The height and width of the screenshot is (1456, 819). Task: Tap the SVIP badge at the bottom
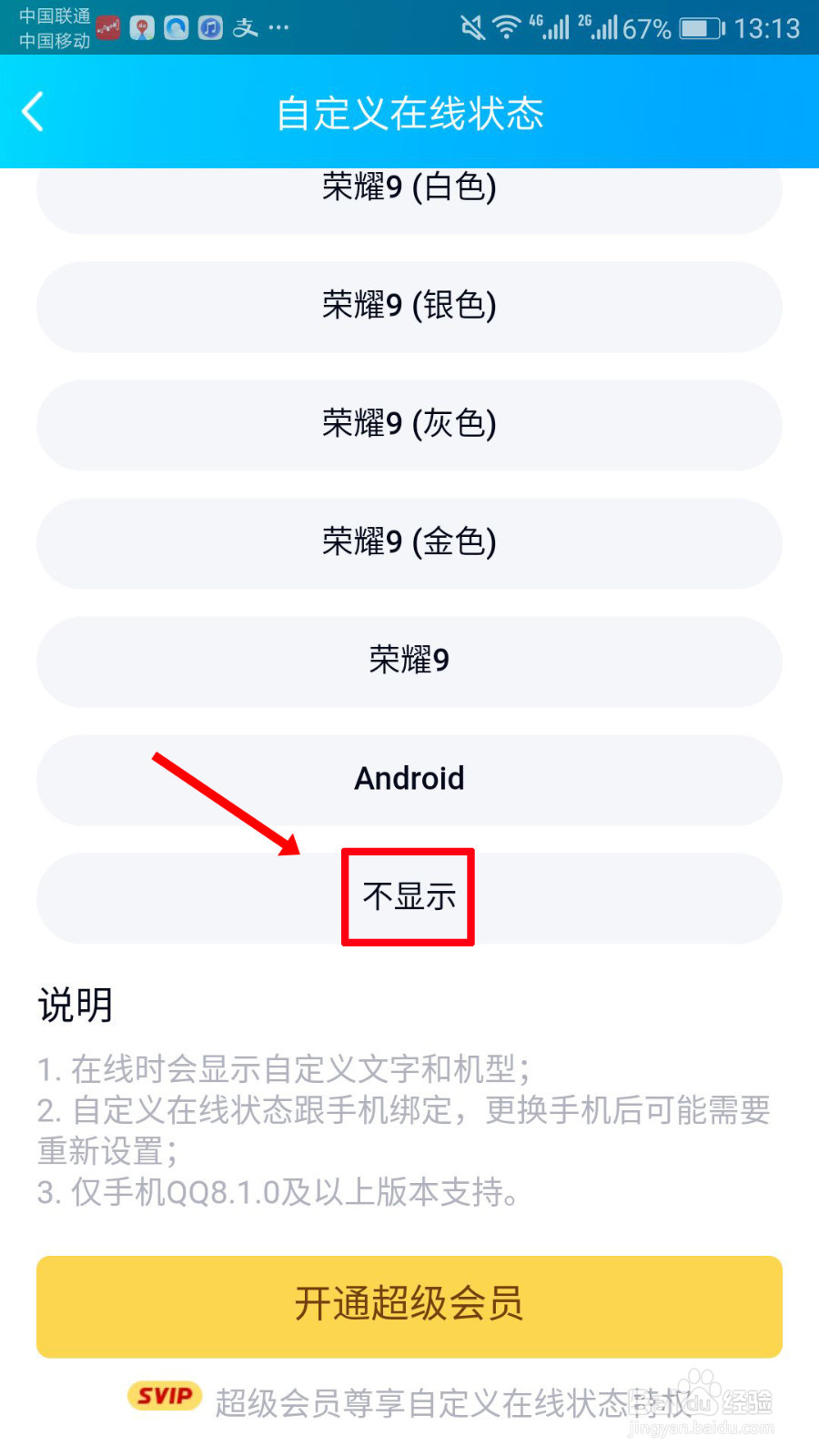click(x=165, y=1397)
